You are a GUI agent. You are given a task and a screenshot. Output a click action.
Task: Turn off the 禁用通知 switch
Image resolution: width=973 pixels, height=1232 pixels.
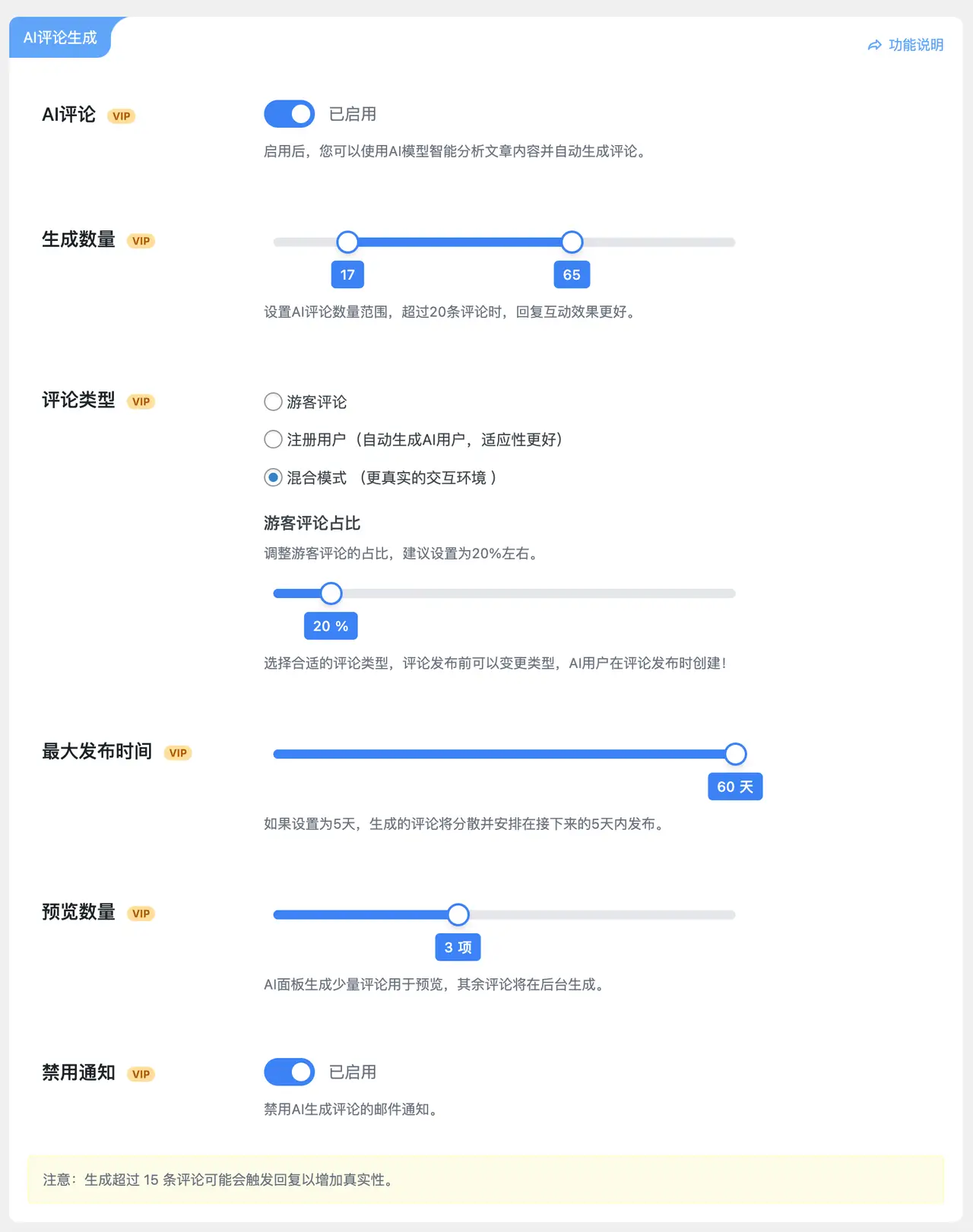coord(289,1072)
